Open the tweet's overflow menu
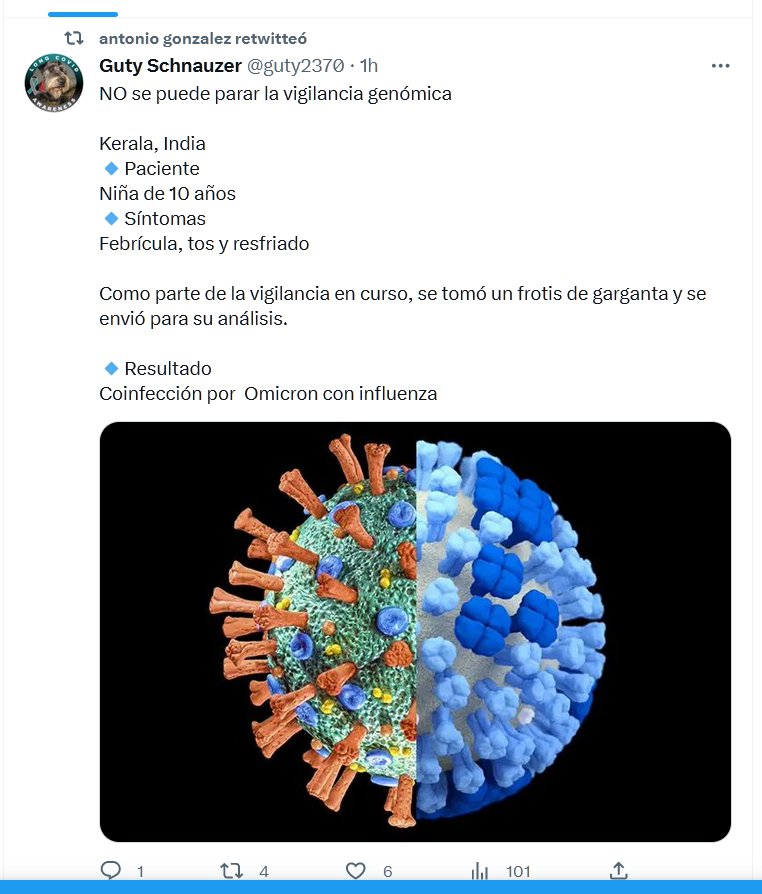The image size is (762, 894). pos(720,66)
